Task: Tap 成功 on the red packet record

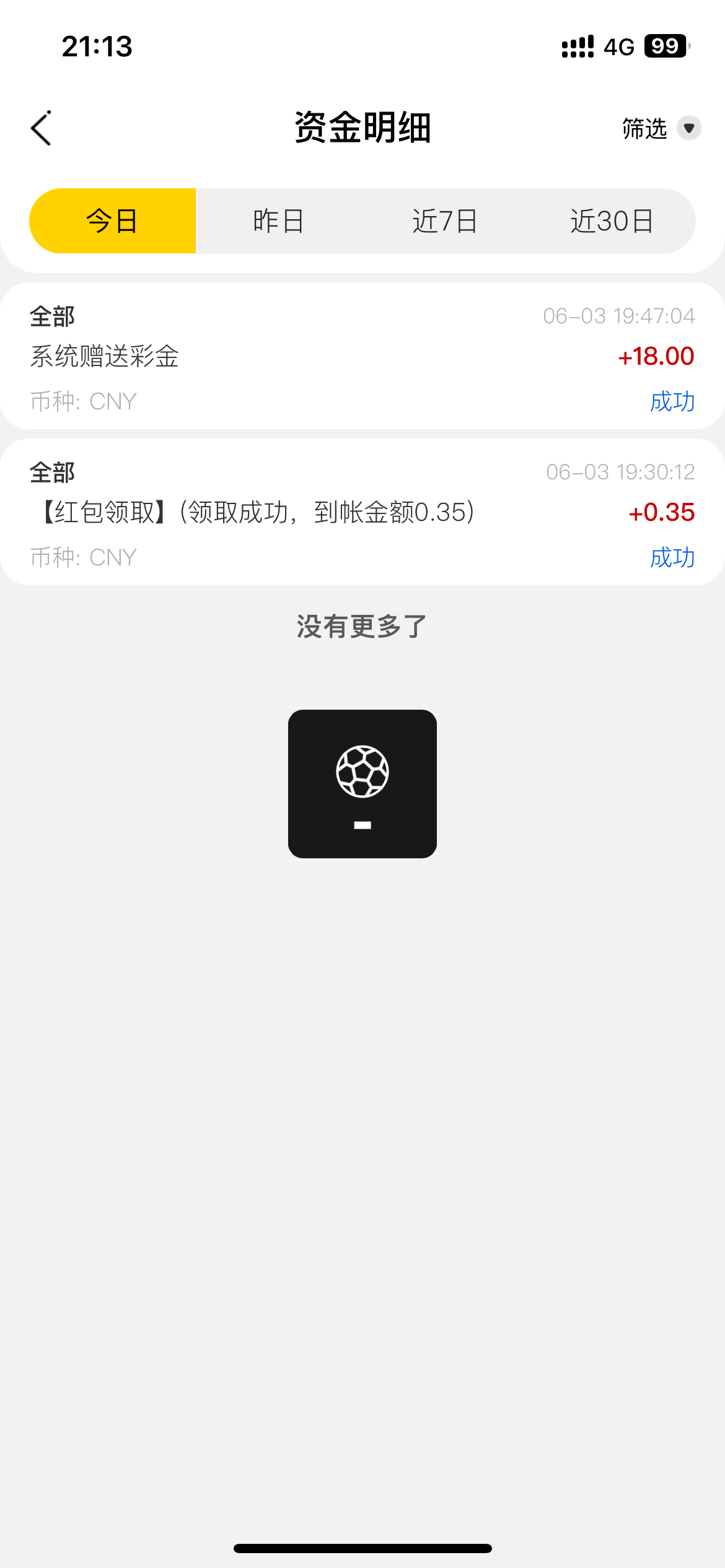Action: click(x=672, y=558)
